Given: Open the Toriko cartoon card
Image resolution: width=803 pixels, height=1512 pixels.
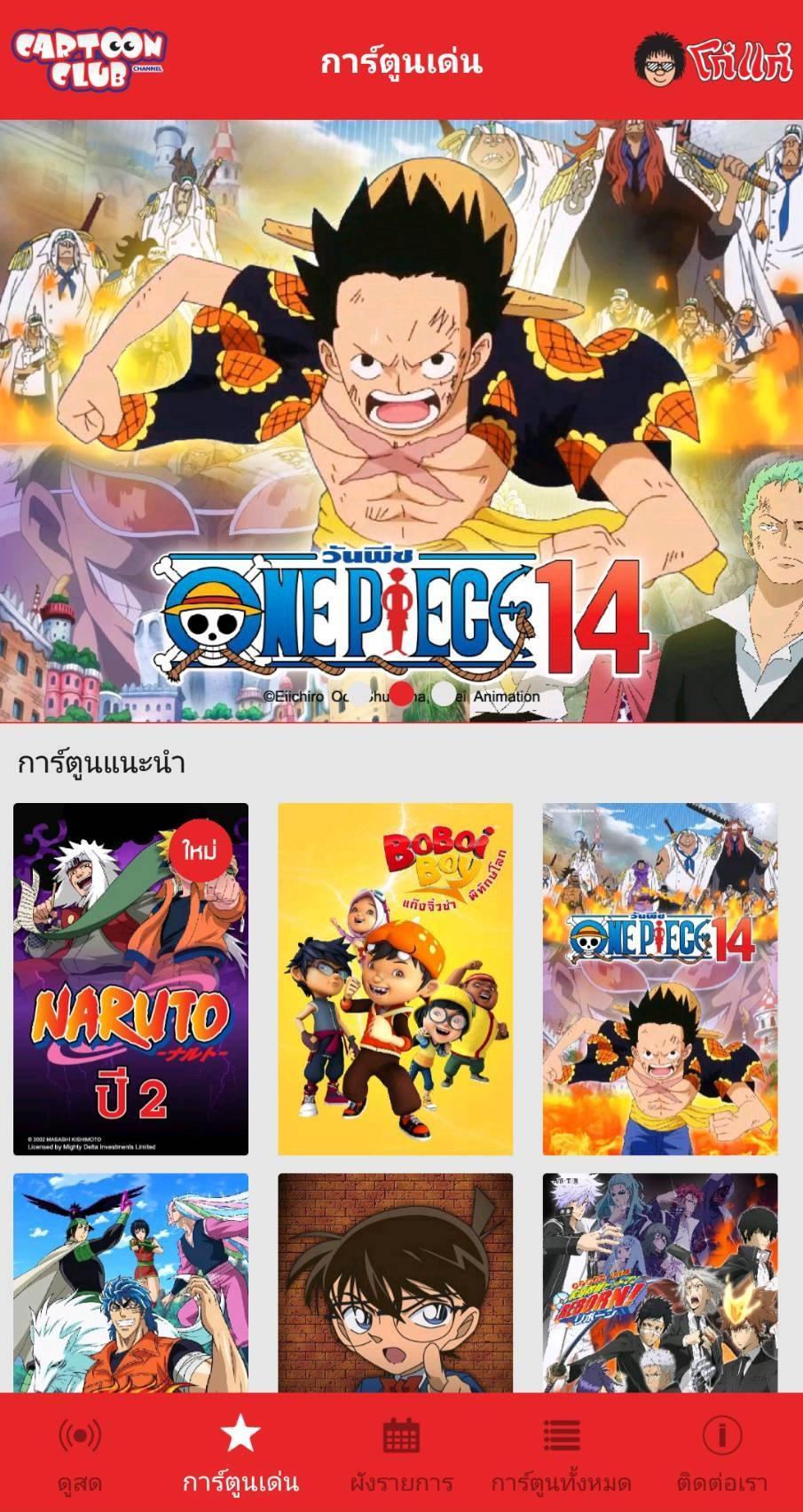Looking at the screenshot, I should tap(130, 1282).
